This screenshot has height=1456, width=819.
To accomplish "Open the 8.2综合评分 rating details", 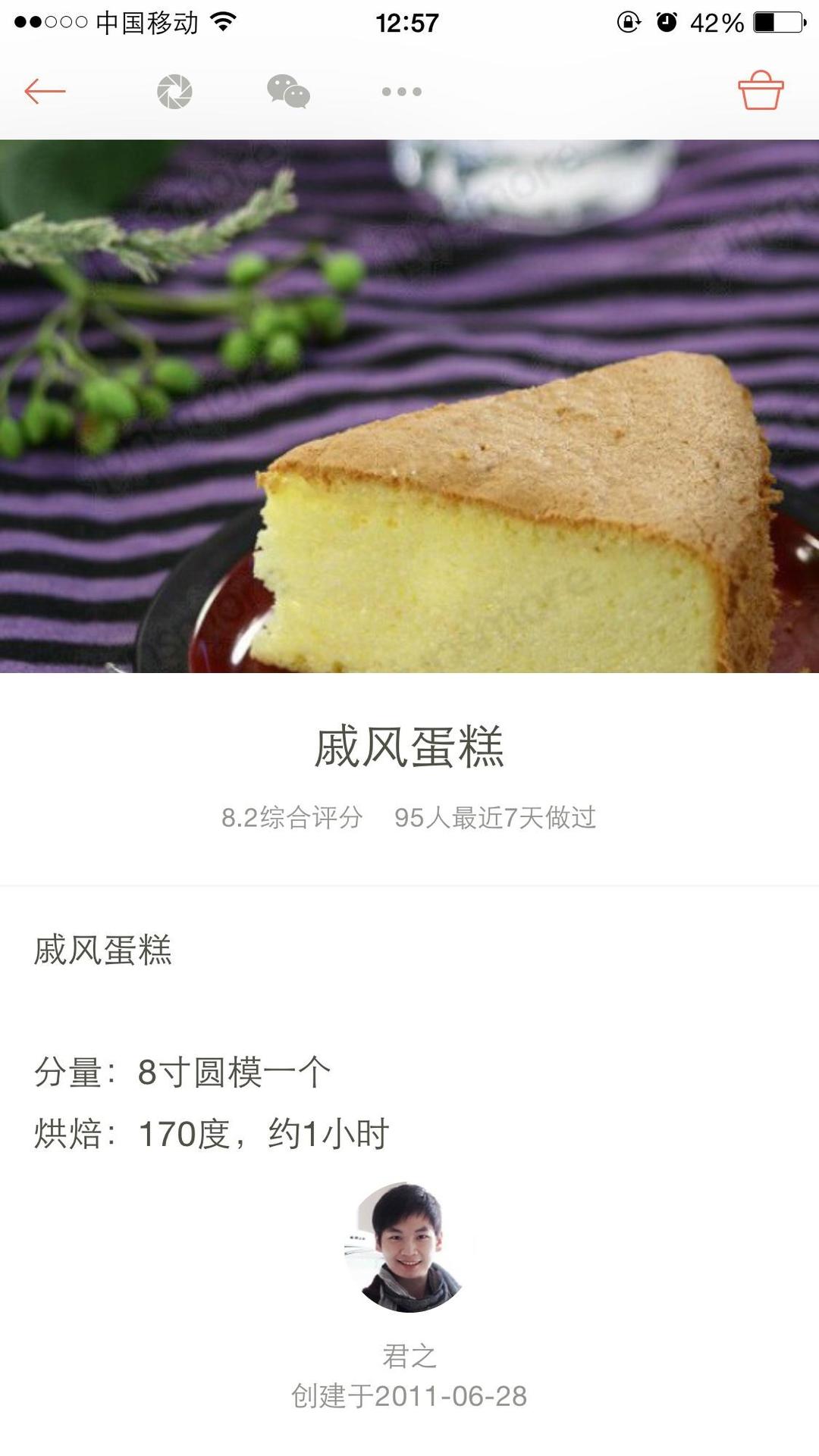I will click(x=292, y=817).
